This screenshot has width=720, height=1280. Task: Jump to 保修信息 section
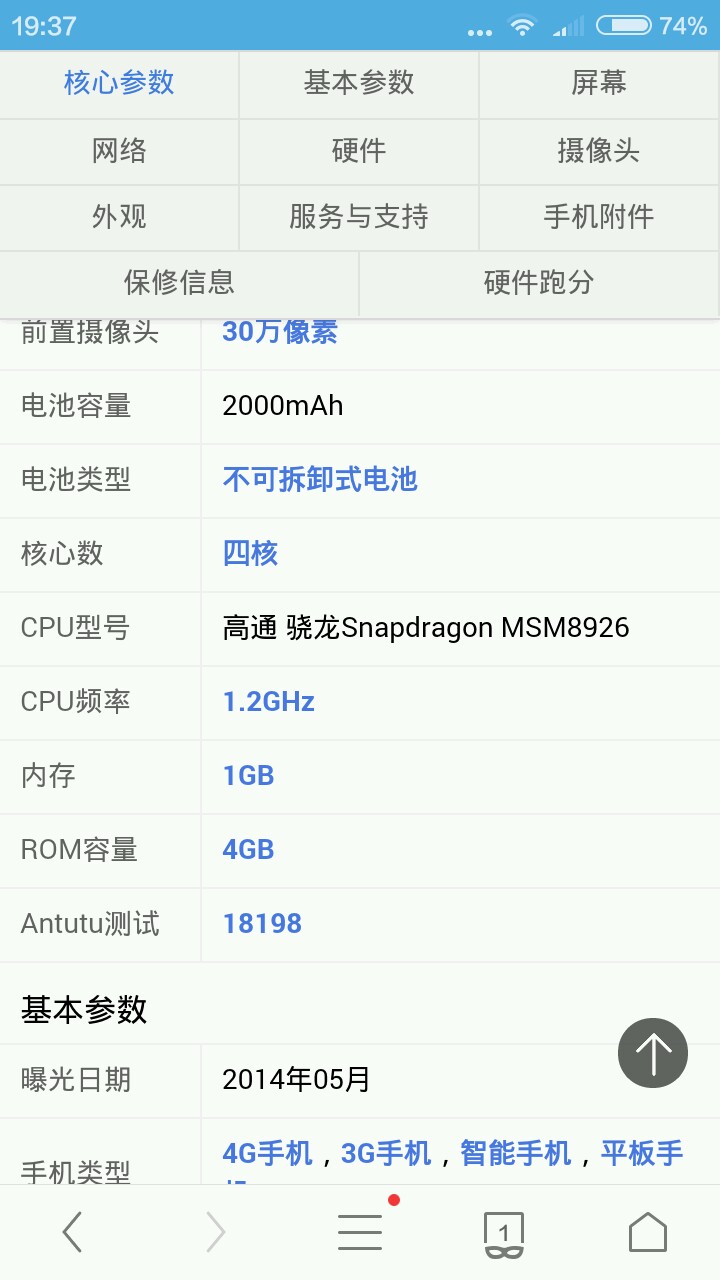point(179,283)
